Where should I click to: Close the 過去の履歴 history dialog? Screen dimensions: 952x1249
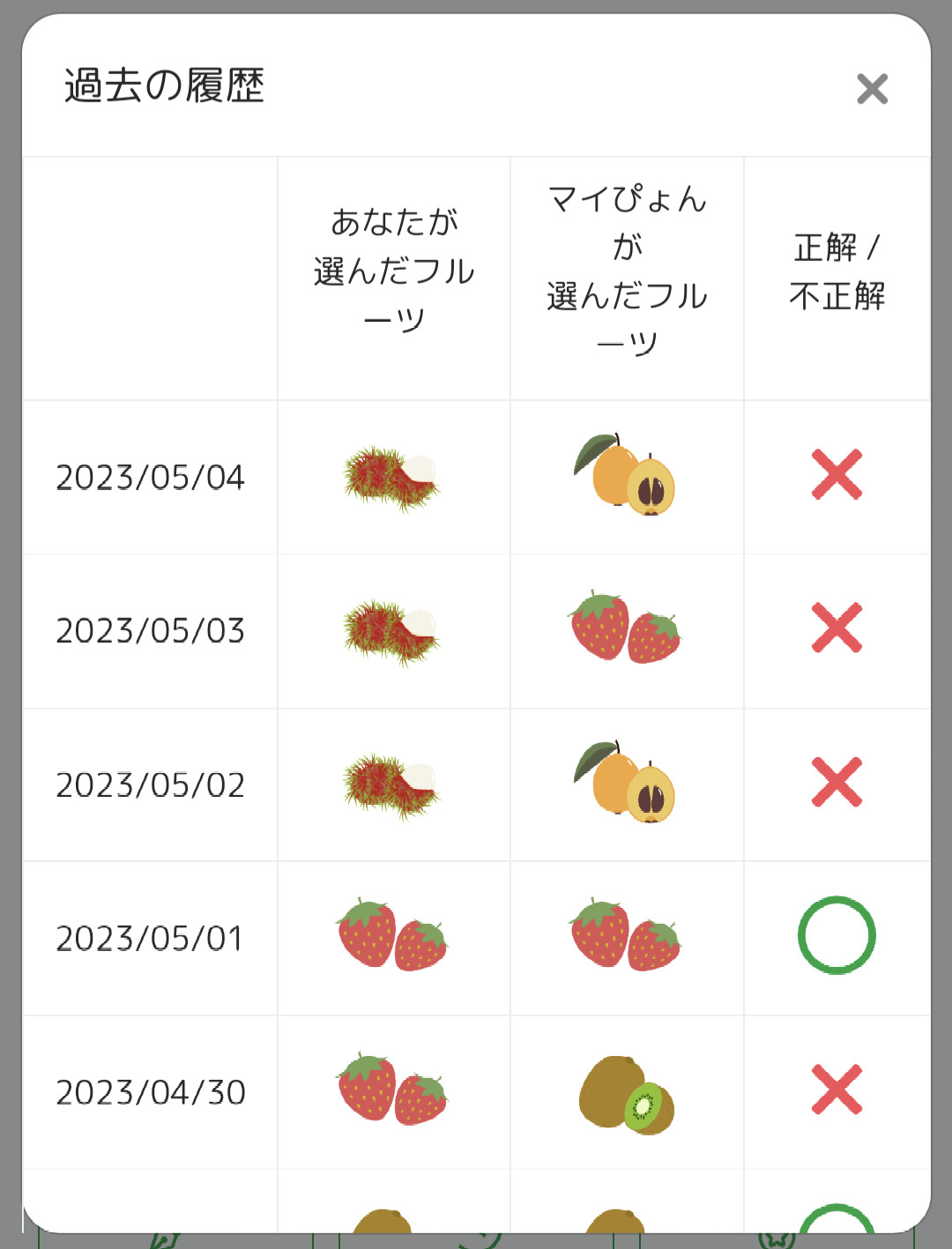pyautogui.click(x=872, y=89)
